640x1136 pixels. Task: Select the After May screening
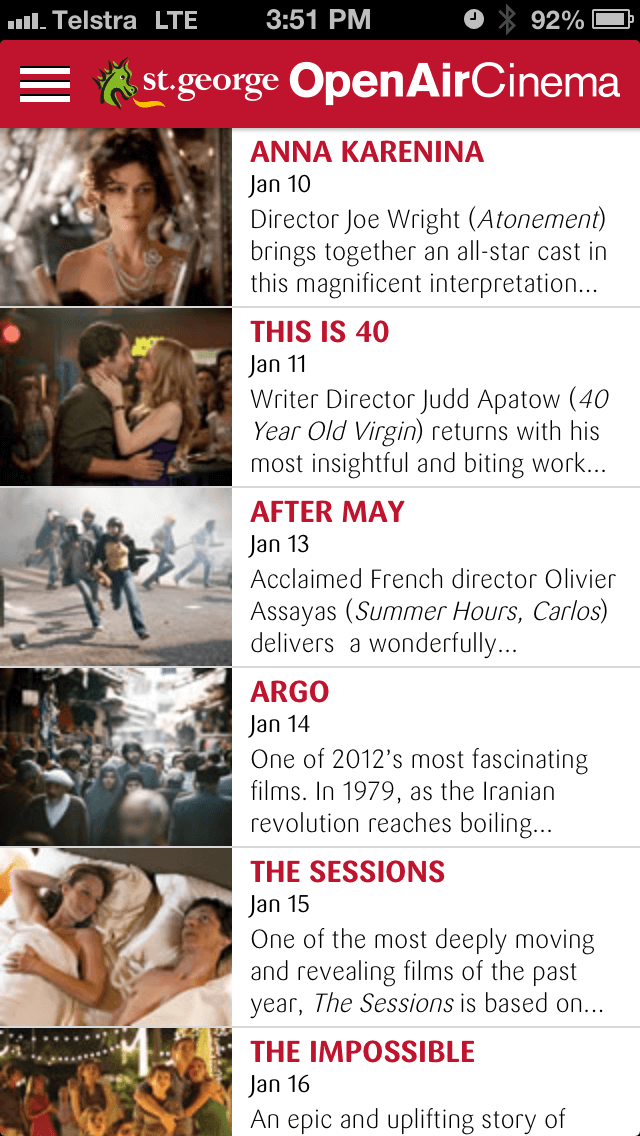pos(327,512)
